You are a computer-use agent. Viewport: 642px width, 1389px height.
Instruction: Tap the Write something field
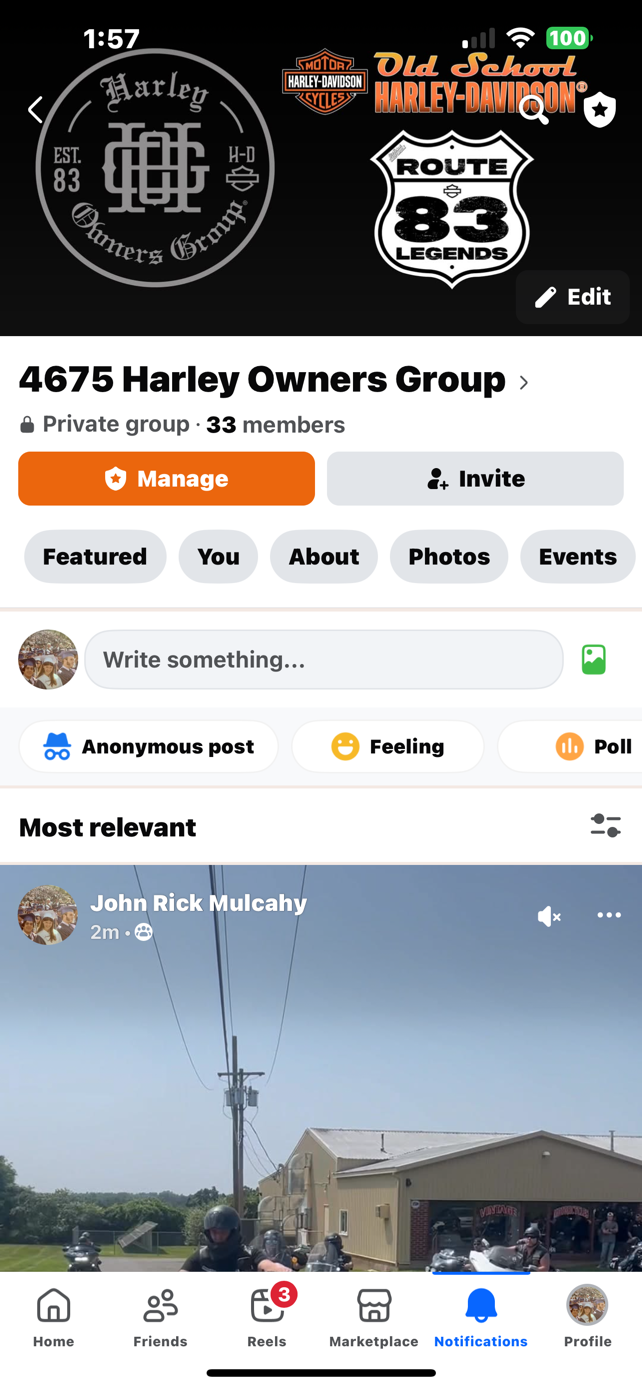[323, 660]
